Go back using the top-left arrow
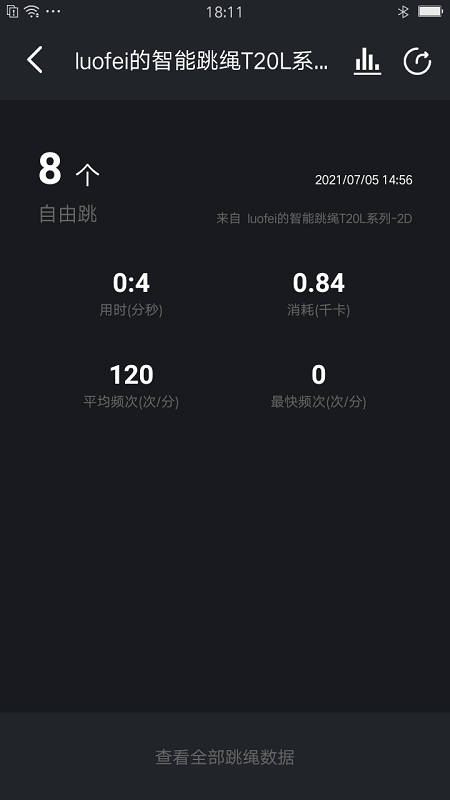 35,60
